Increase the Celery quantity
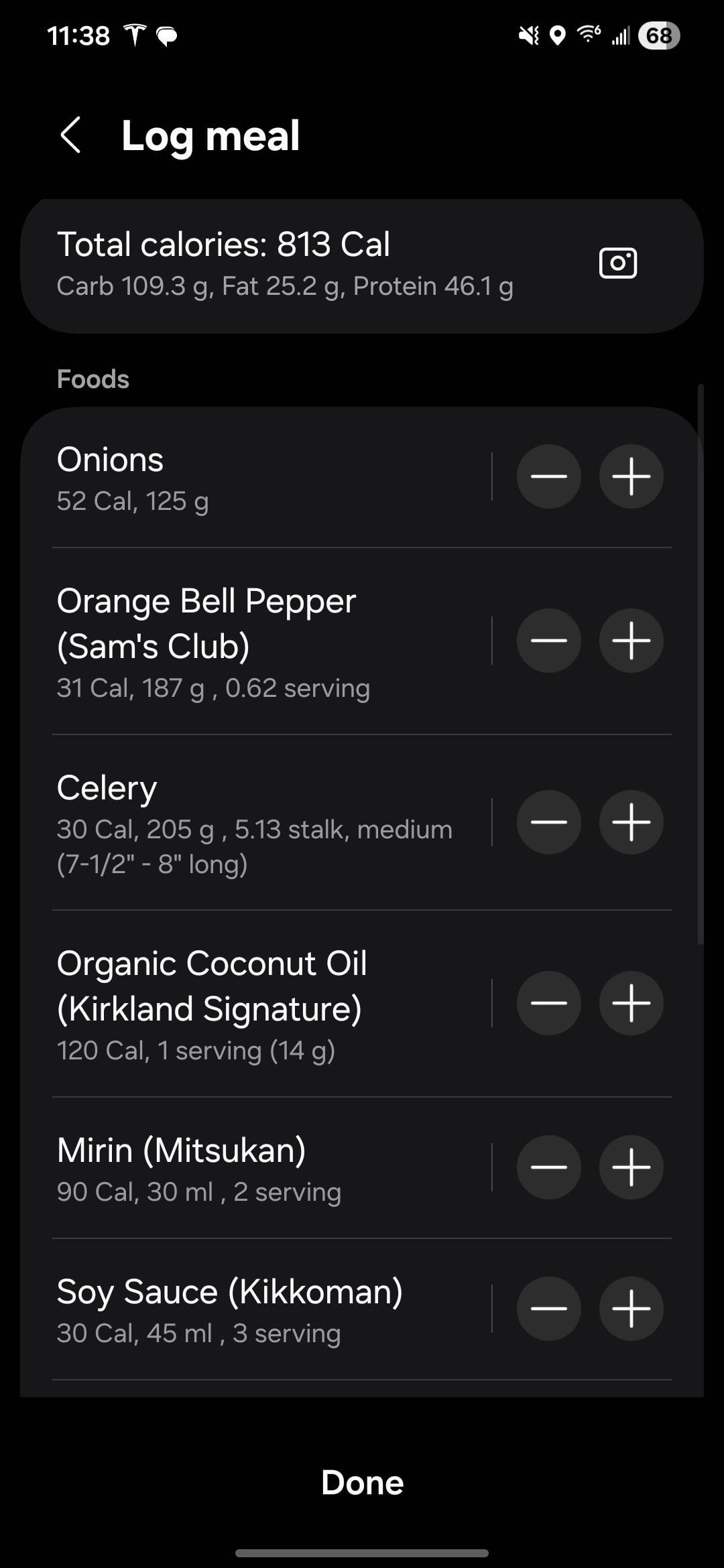The image size is (724, 1568). pyautogui.click(x=631, y=822)
